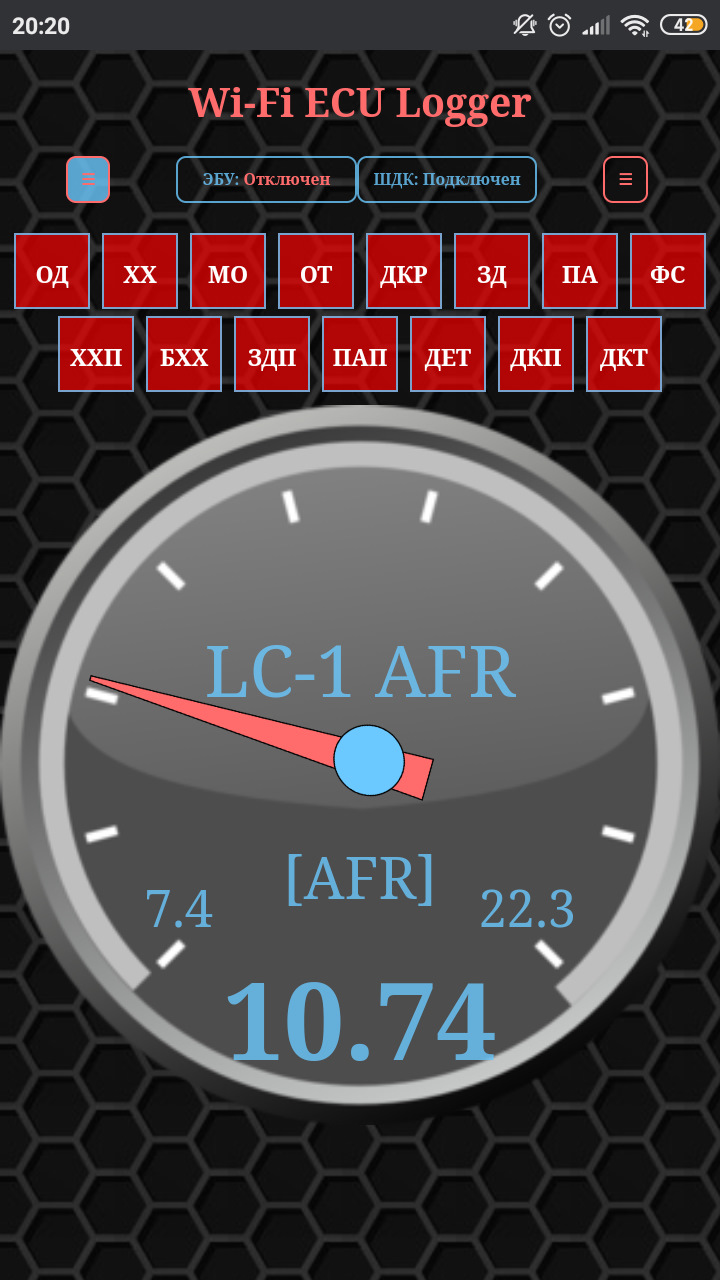Tap the ФС indicator tile
Image resolution: width=720 pixels, height=1280 pixels.
click(x=668, y=271)
